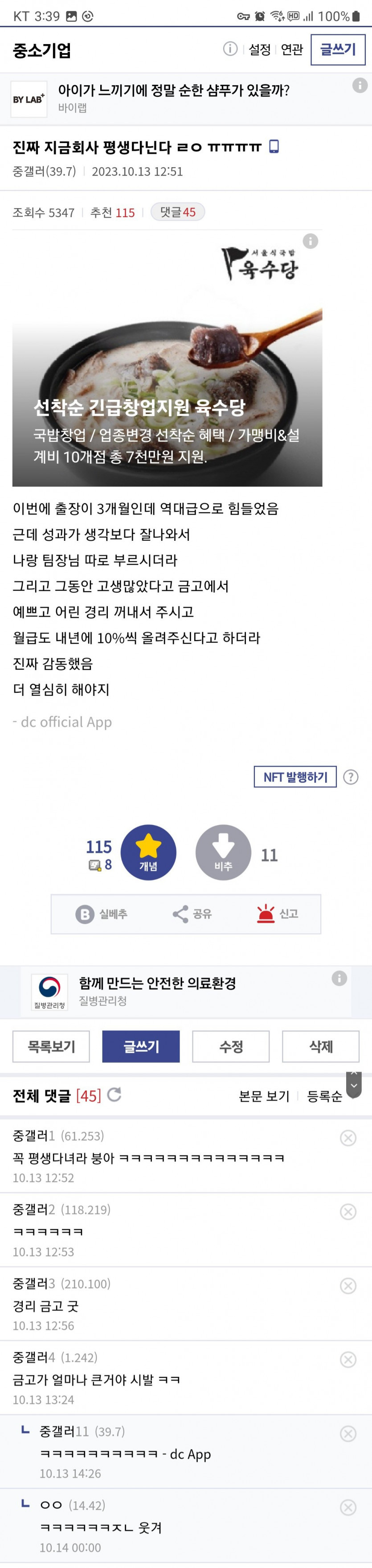Refresh the comments list

pos(114,1095)
